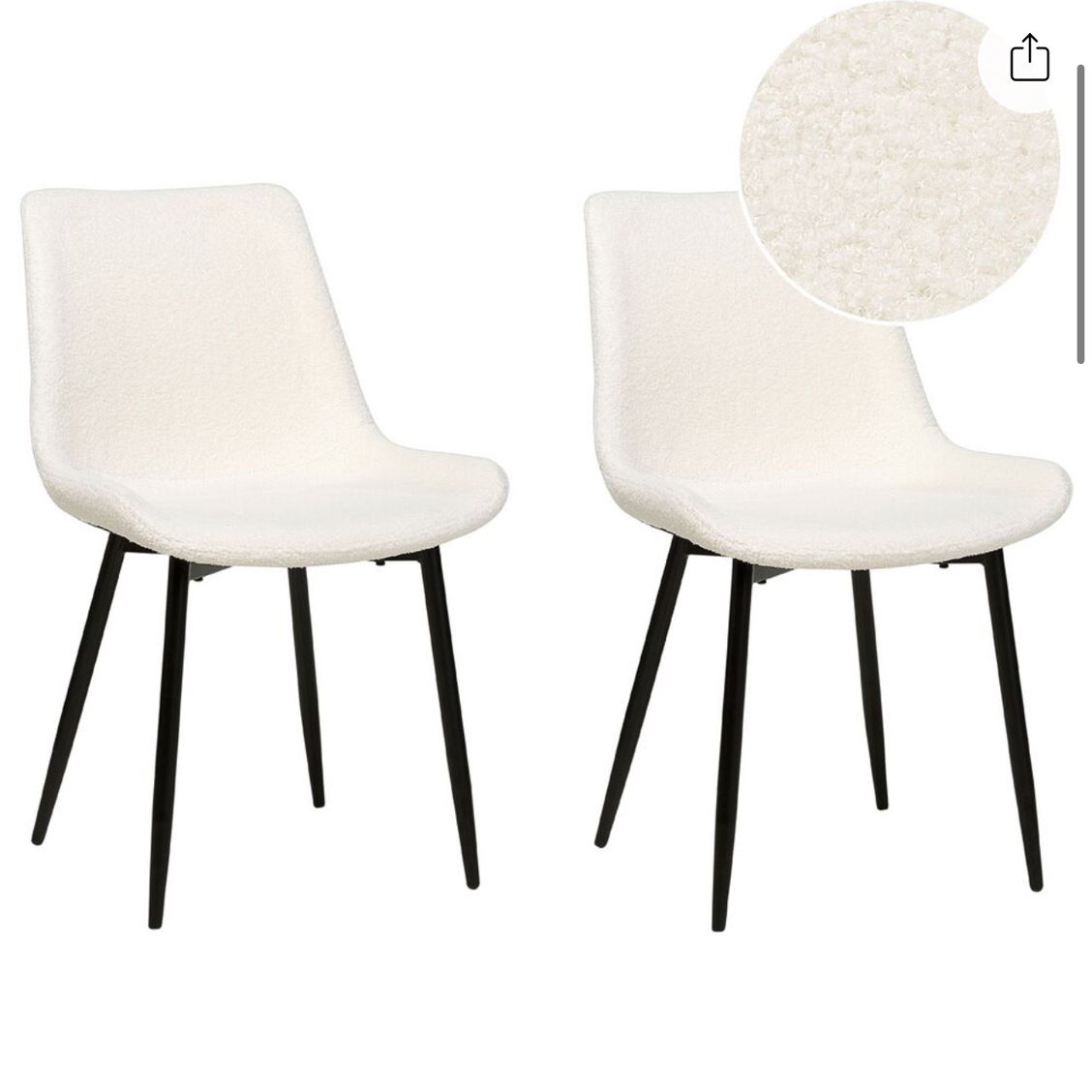Image resolution: width=1092 pixels, height=1092 pixels.
Task: Share this chair product
Action: click(1029, 58)
